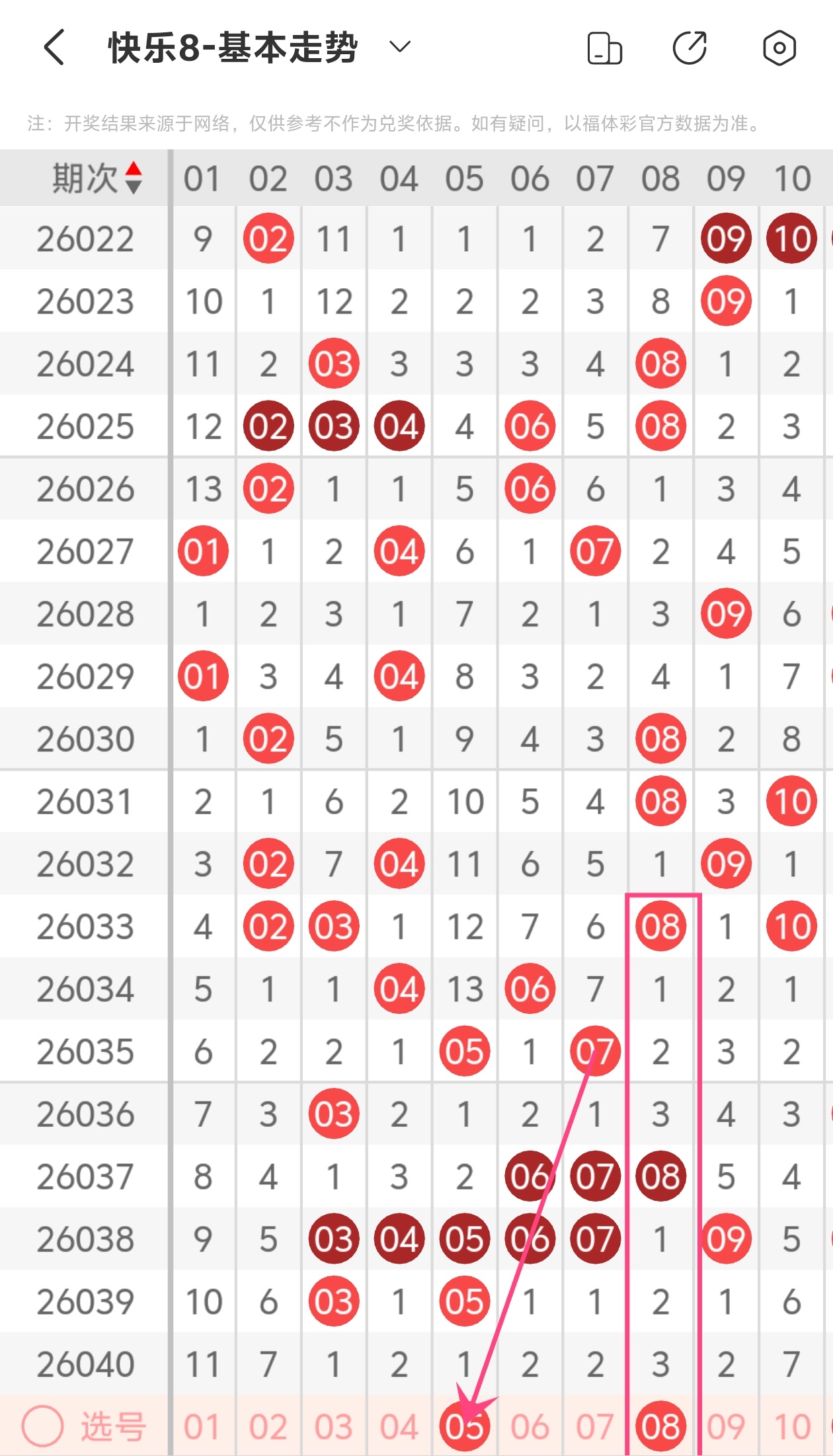
Task: Open the chart settings
Action: (779, 48)
